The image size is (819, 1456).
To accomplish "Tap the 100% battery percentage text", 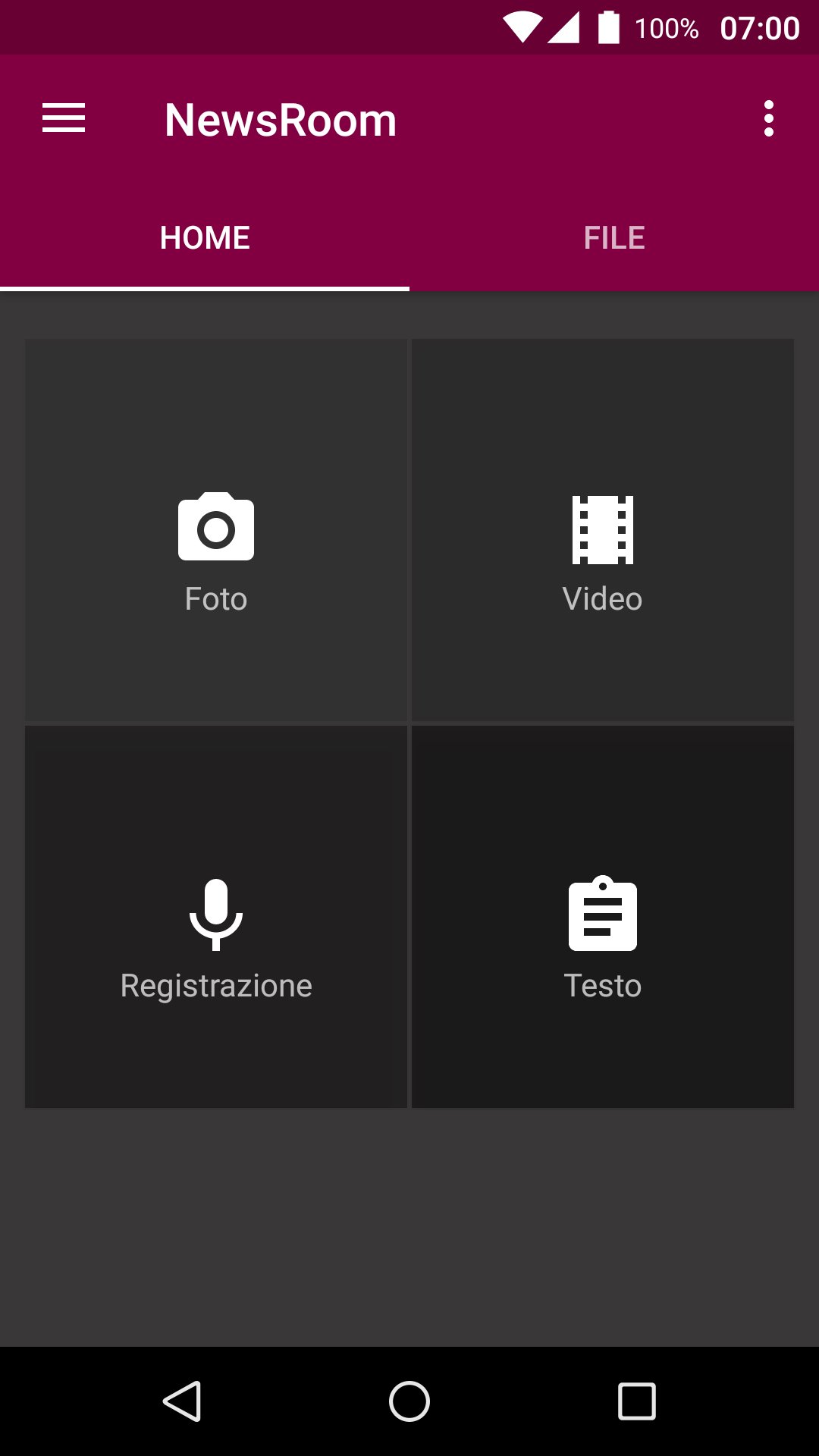I will pos(667,27).
